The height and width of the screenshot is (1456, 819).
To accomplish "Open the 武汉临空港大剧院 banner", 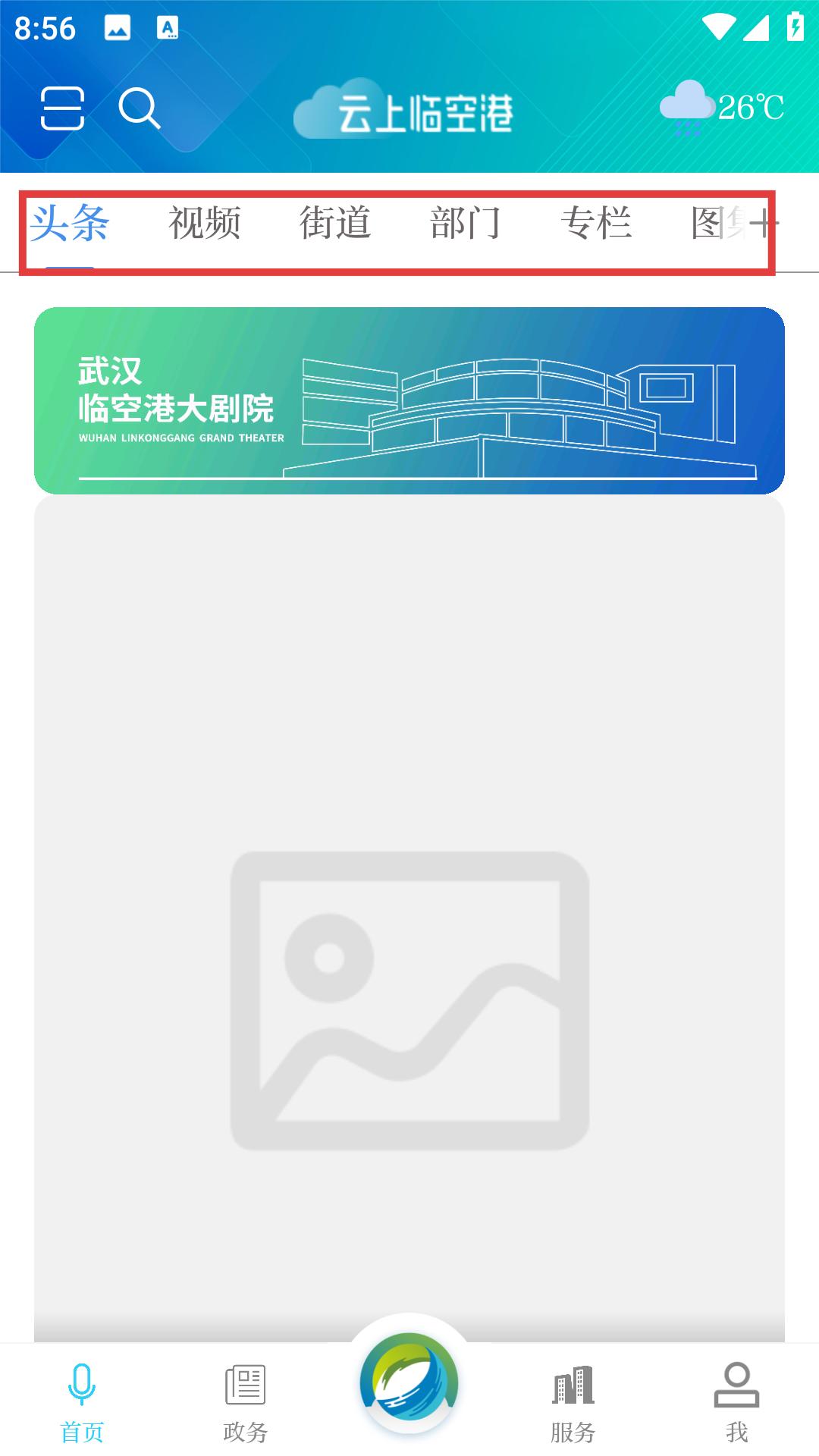I will pos(409,400).
